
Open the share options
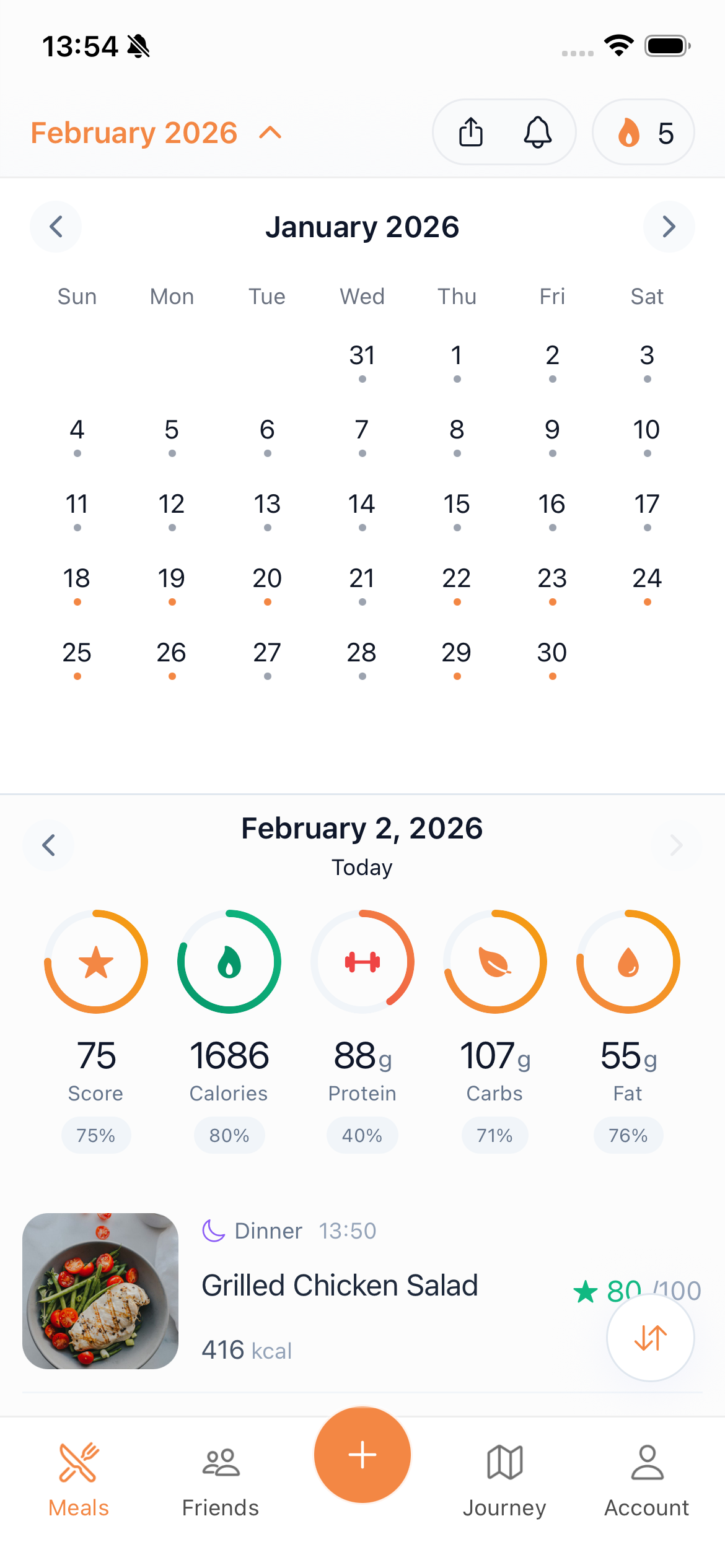[x=471, y=132]
